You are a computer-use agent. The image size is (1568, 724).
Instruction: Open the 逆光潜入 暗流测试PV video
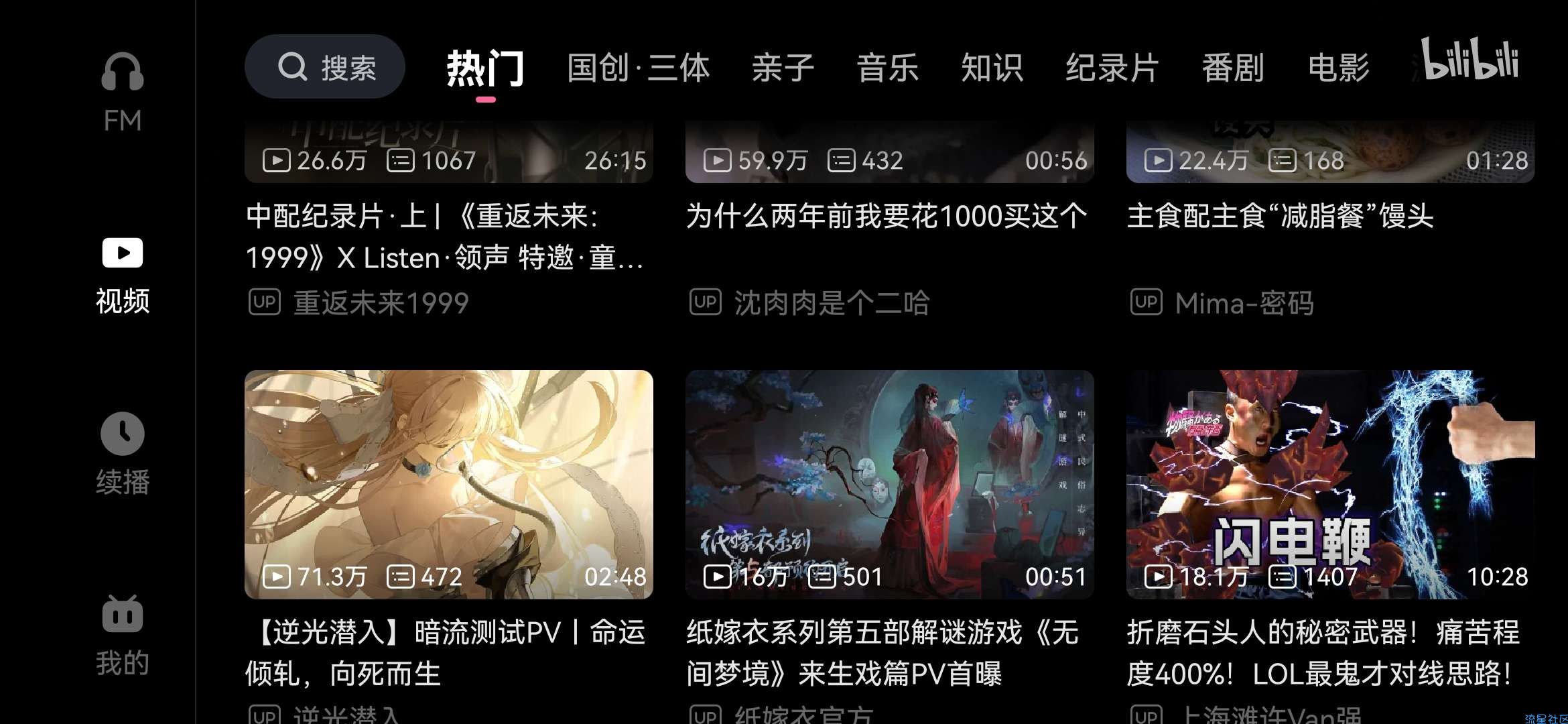click(448, 484)
